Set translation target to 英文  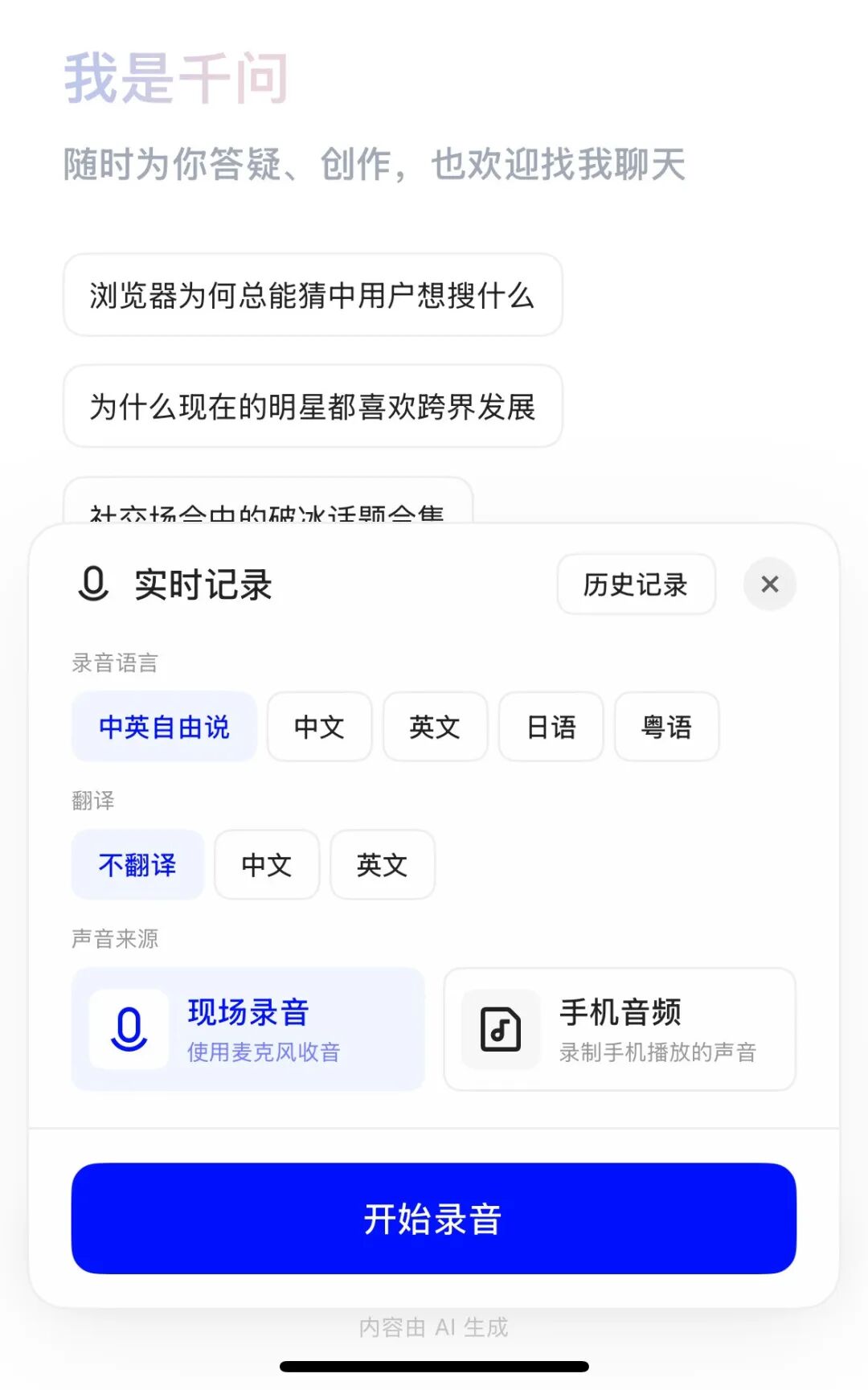click(x=382, y=864)
